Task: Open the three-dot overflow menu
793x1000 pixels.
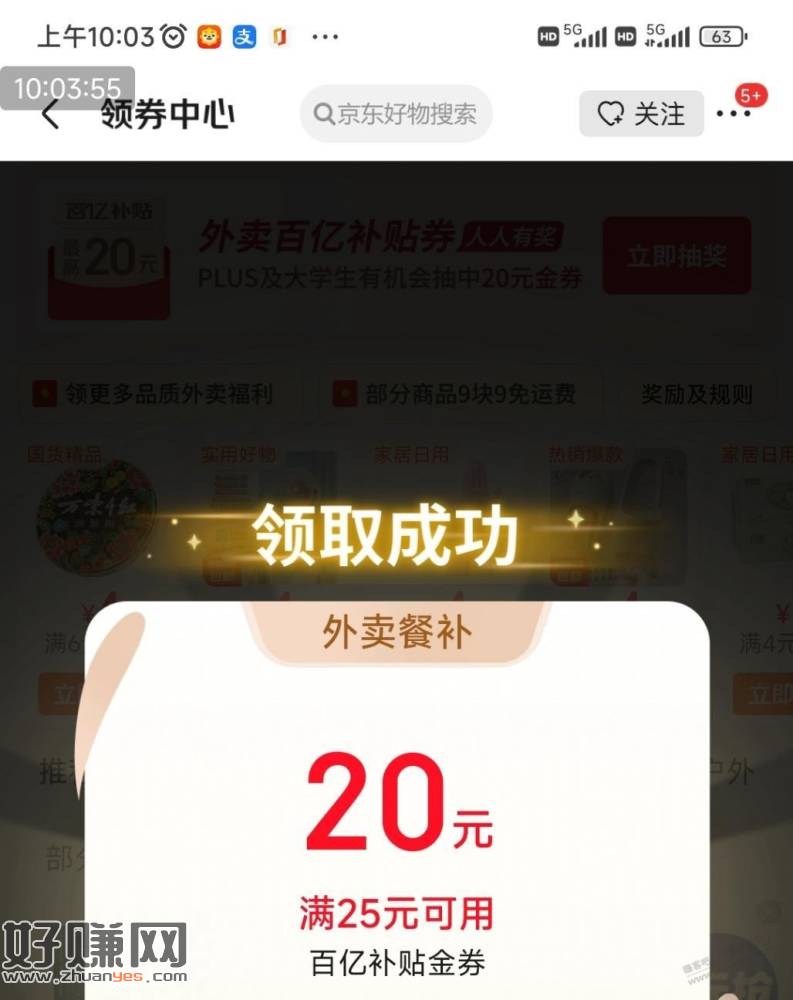Action: tap(733, 114)
